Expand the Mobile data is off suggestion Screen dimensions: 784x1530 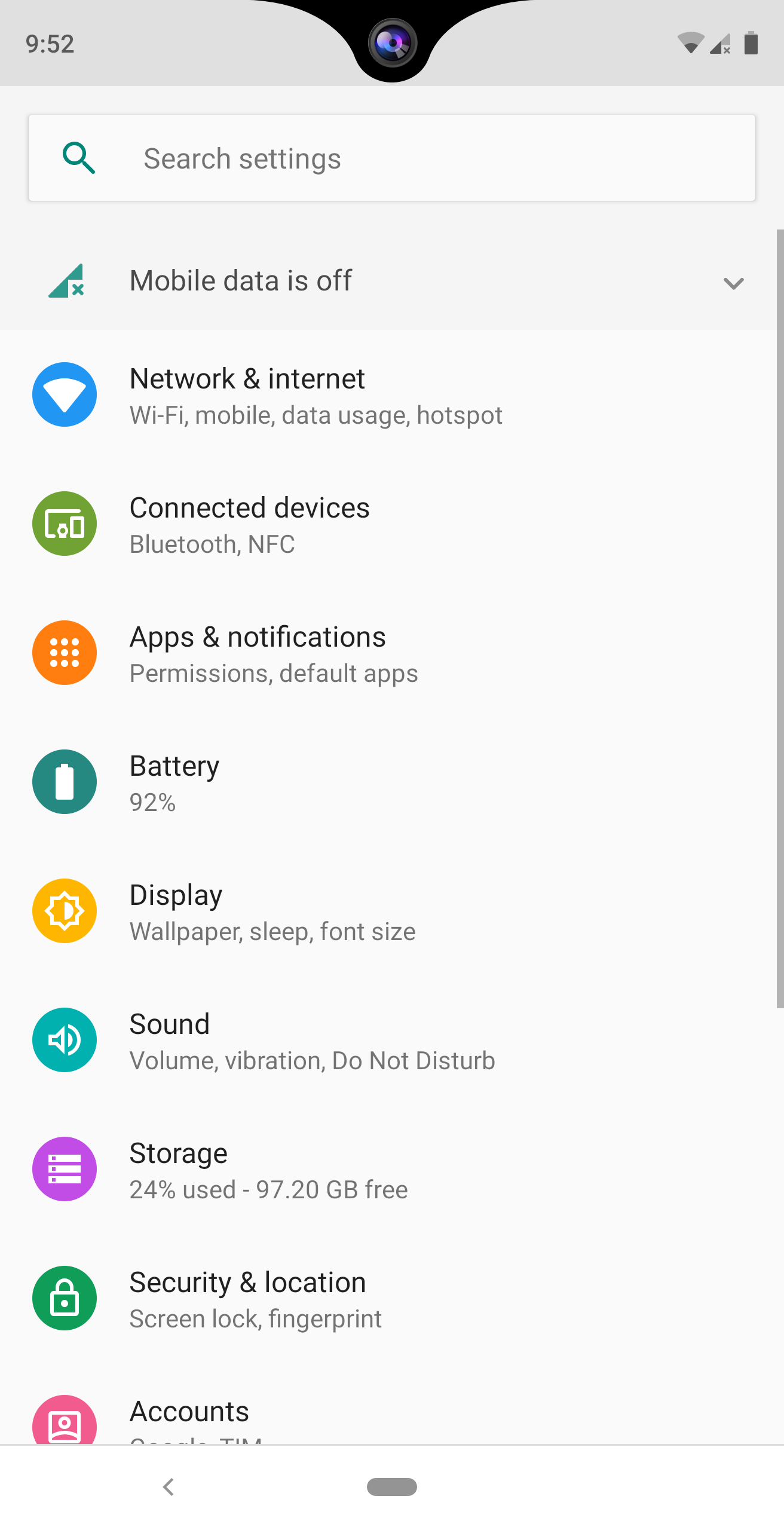pos(733,283)
